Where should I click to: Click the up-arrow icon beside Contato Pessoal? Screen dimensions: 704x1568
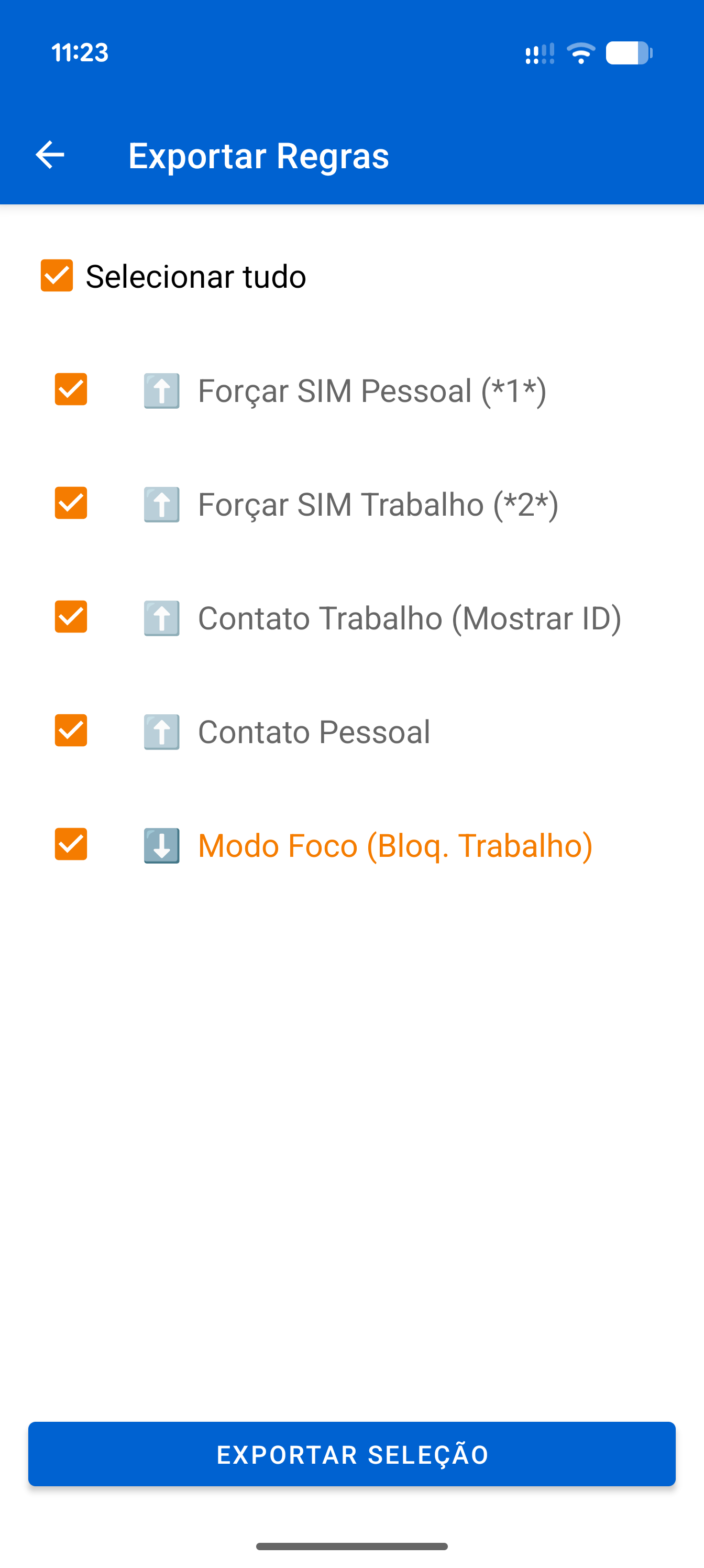click(161, 732)
